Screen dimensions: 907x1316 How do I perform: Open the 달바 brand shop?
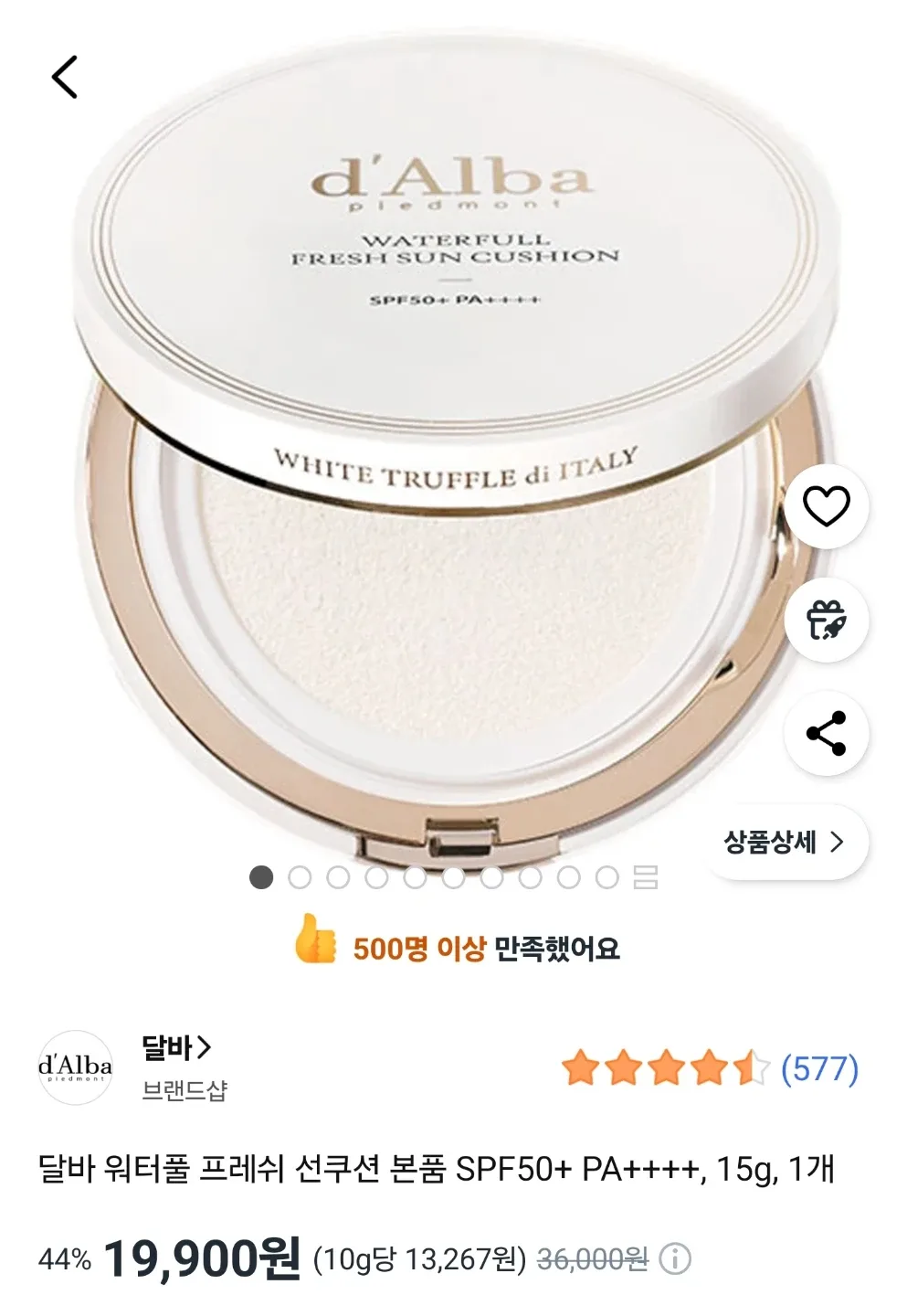click(175, 1048)
